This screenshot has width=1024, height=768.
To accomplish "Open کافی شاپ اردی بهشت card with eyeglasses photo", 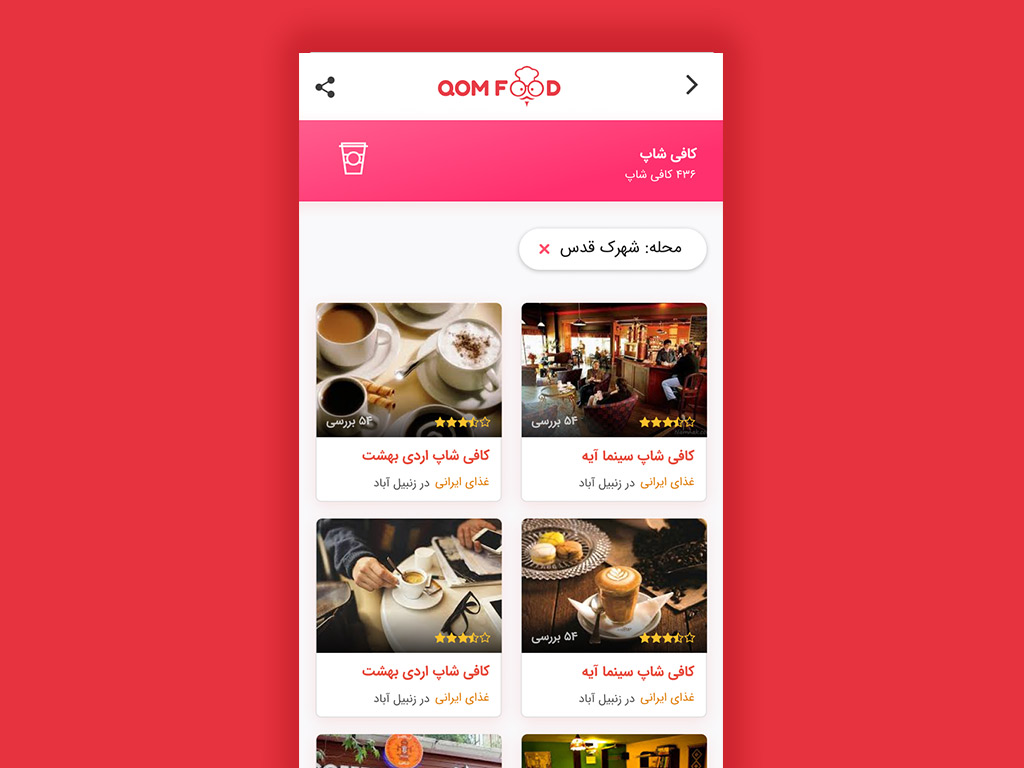I will 408,615.
